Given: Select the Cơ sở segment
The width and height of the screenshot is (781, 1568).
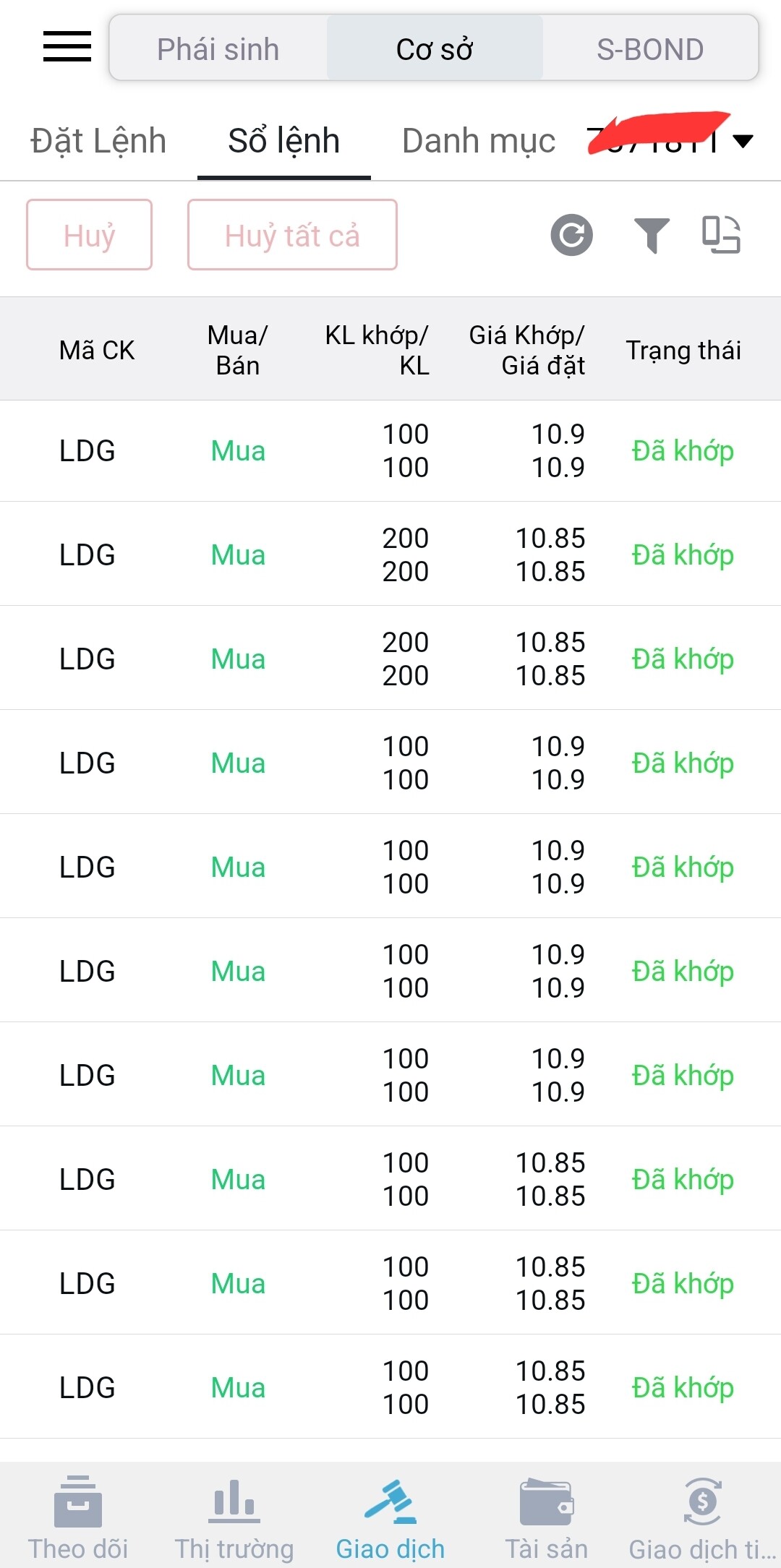Looking at the screenshot, I should coord(434,49).
